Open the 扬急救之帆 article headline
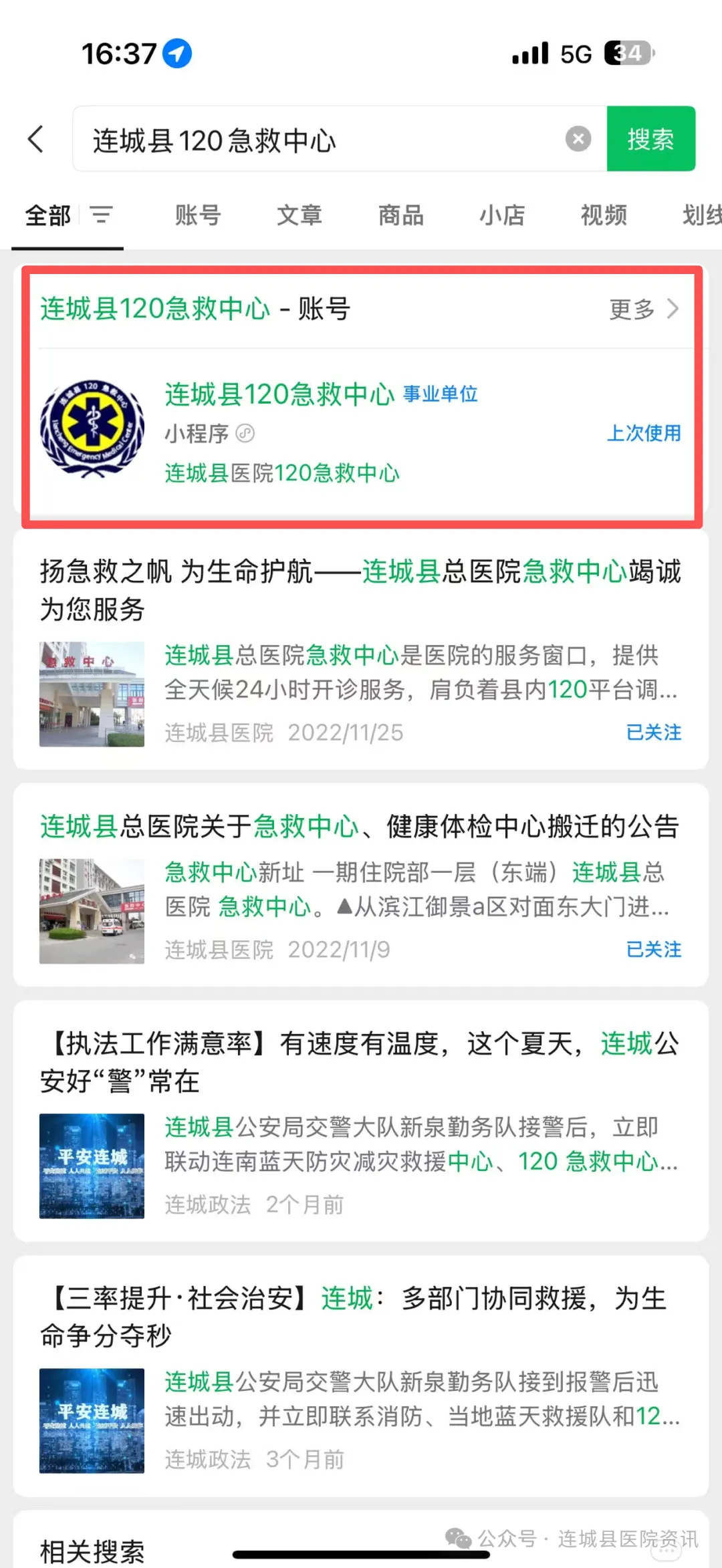Viewport: 722px width, 1568px height. tap(361, 591)
